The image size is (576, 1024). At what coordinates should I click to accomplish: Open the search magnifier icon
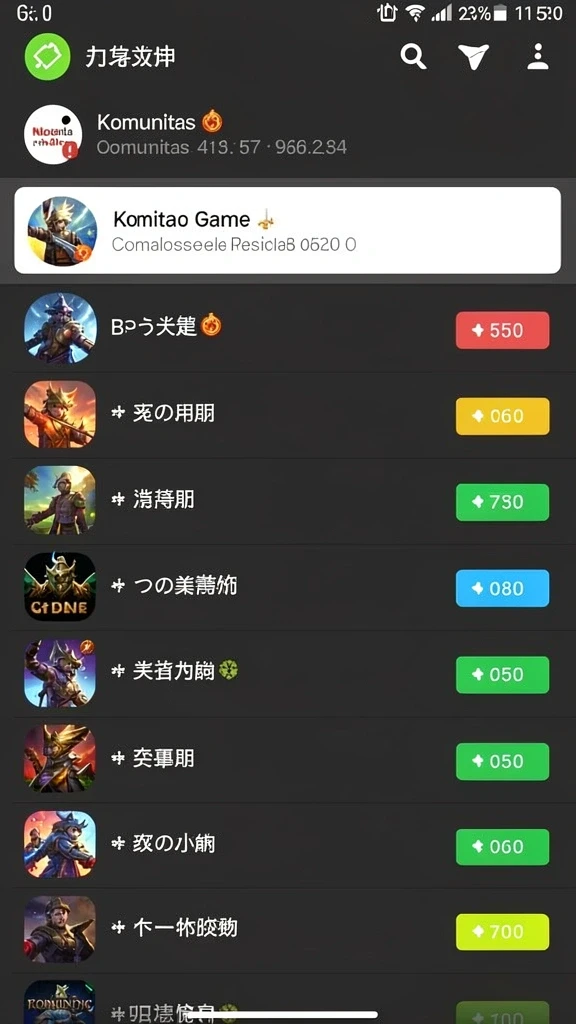[x=413, y=57]
